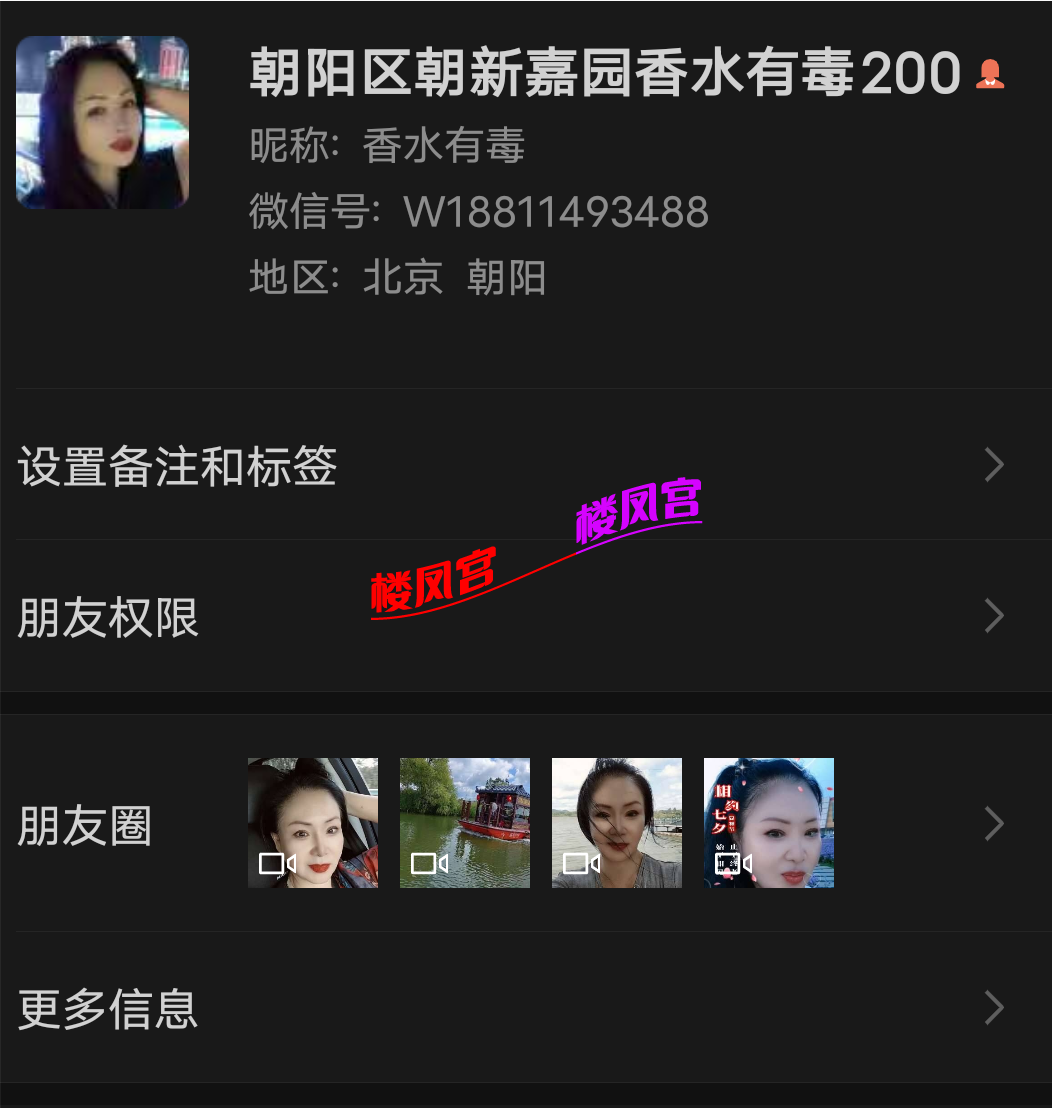Open the red boat video thumbnail in Moments
1052x1108 pixels.
tap(465, 822)
